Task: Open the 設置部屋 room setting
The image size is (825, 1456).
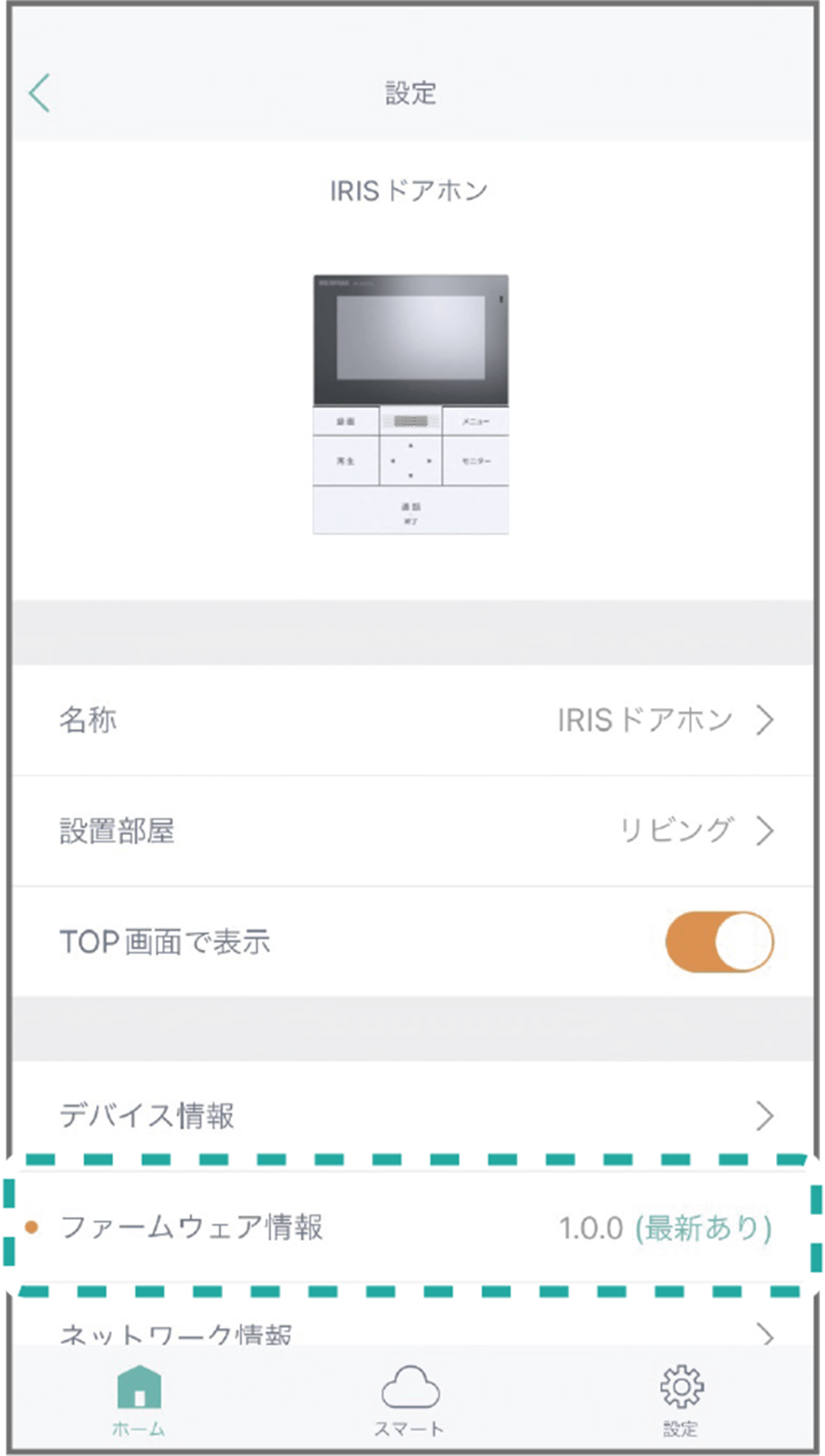Action: tap(412, 830)
